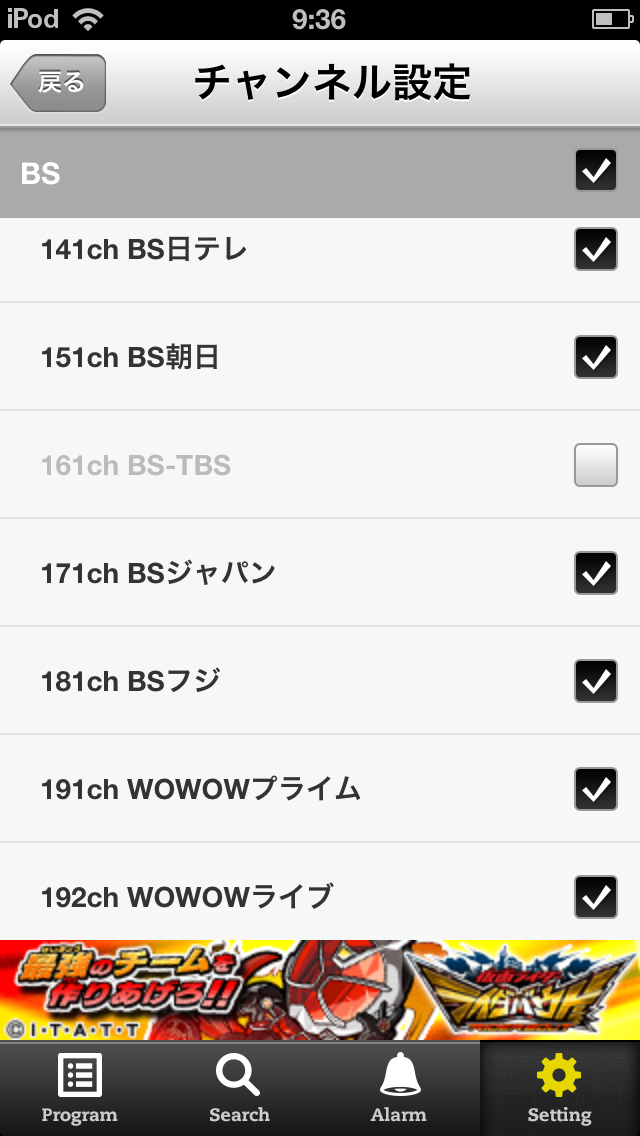
Task: Open the game ad banner
Action: [x=320, y=990]
